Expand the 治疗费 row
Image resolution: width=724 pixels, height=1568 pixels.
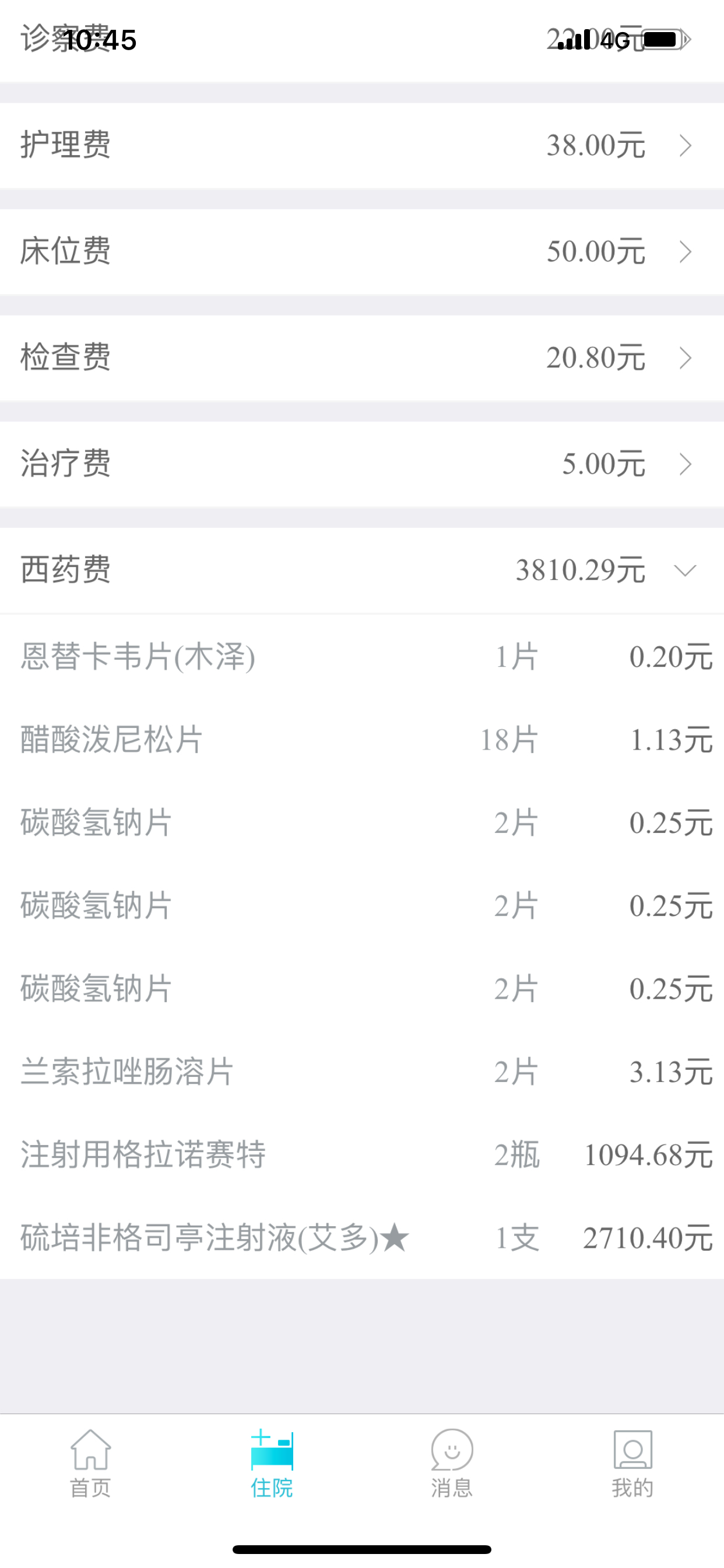coord(362,464)
